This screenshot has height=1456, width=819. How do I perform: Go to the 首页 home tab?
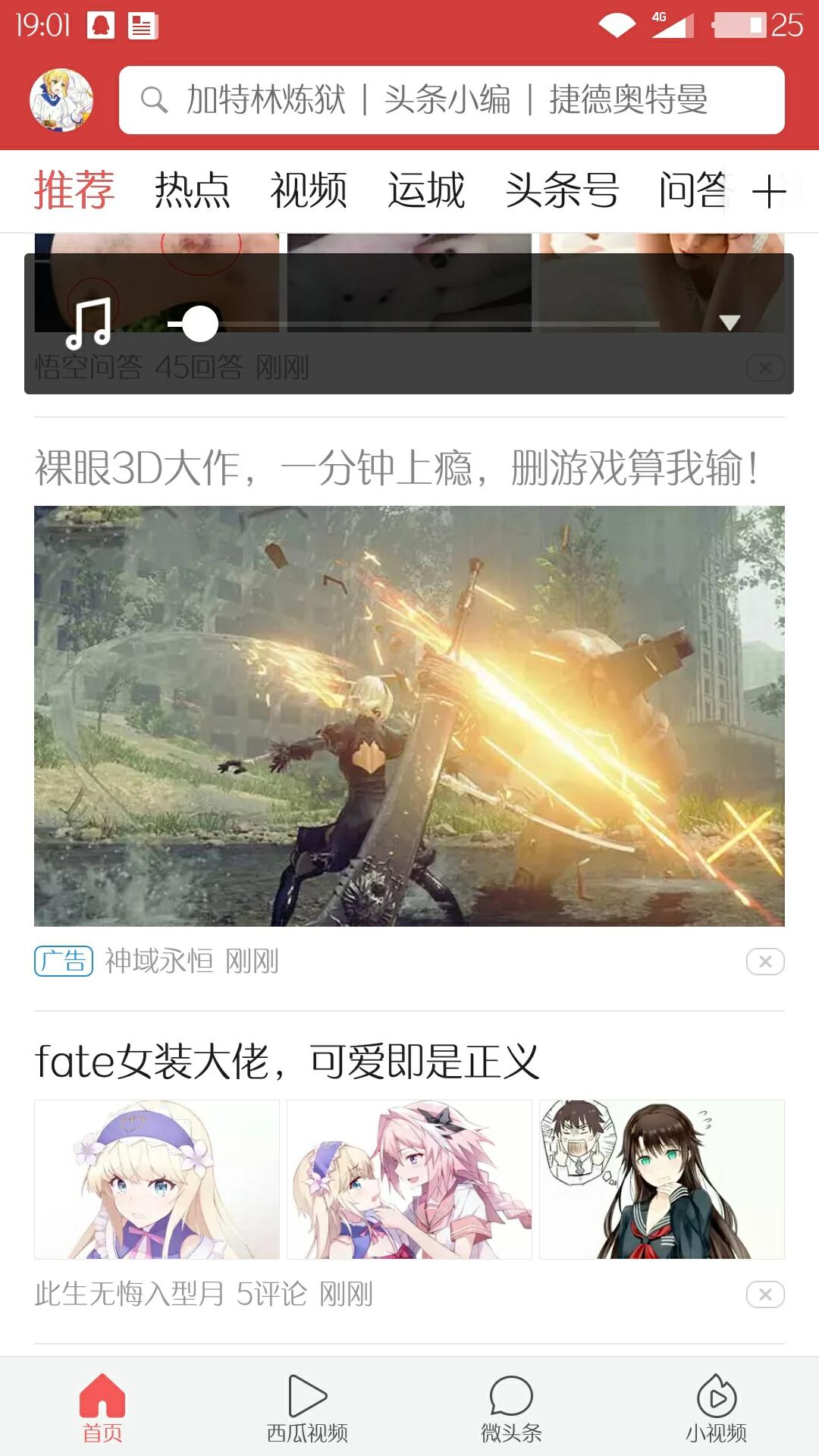(102, 1407)
